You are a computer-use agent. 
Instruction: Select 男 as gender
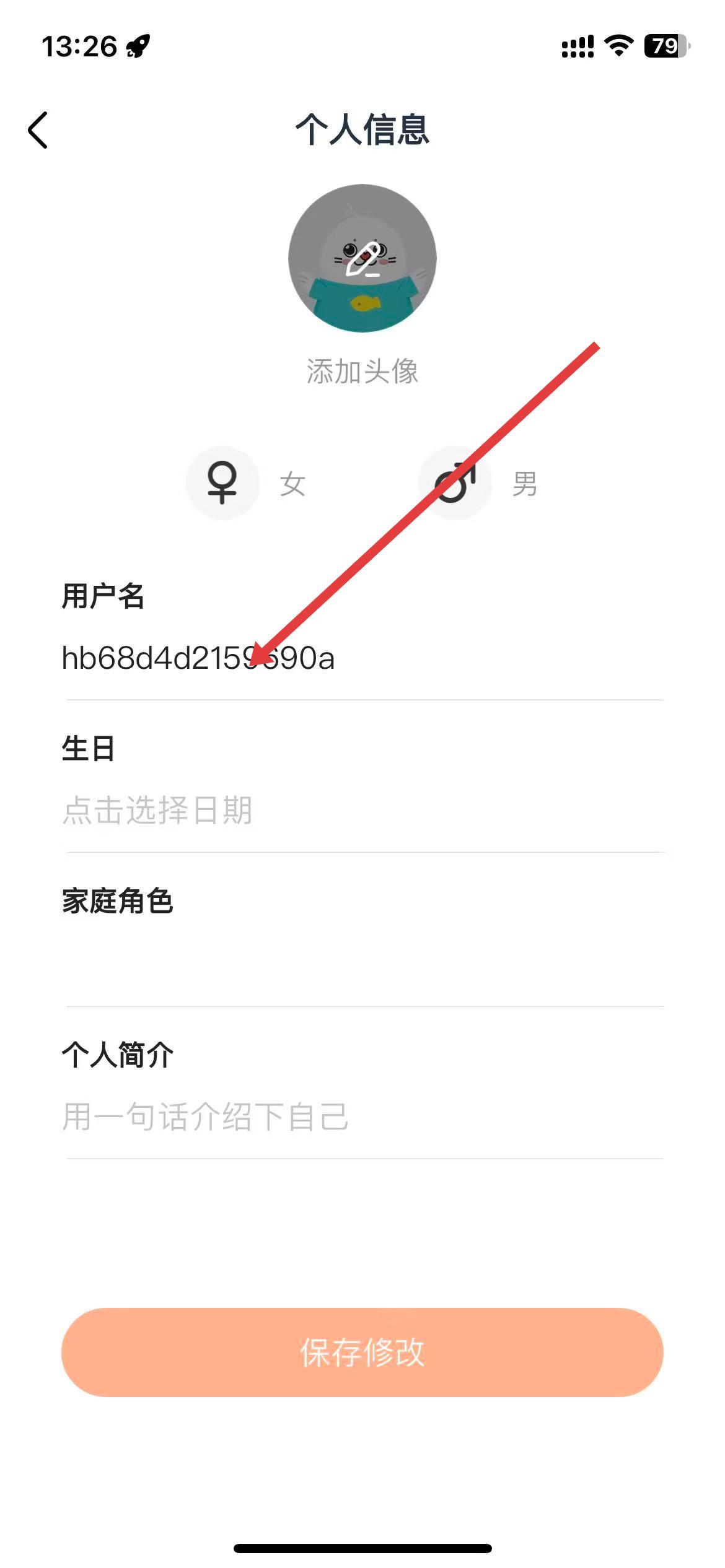[456, 483]
